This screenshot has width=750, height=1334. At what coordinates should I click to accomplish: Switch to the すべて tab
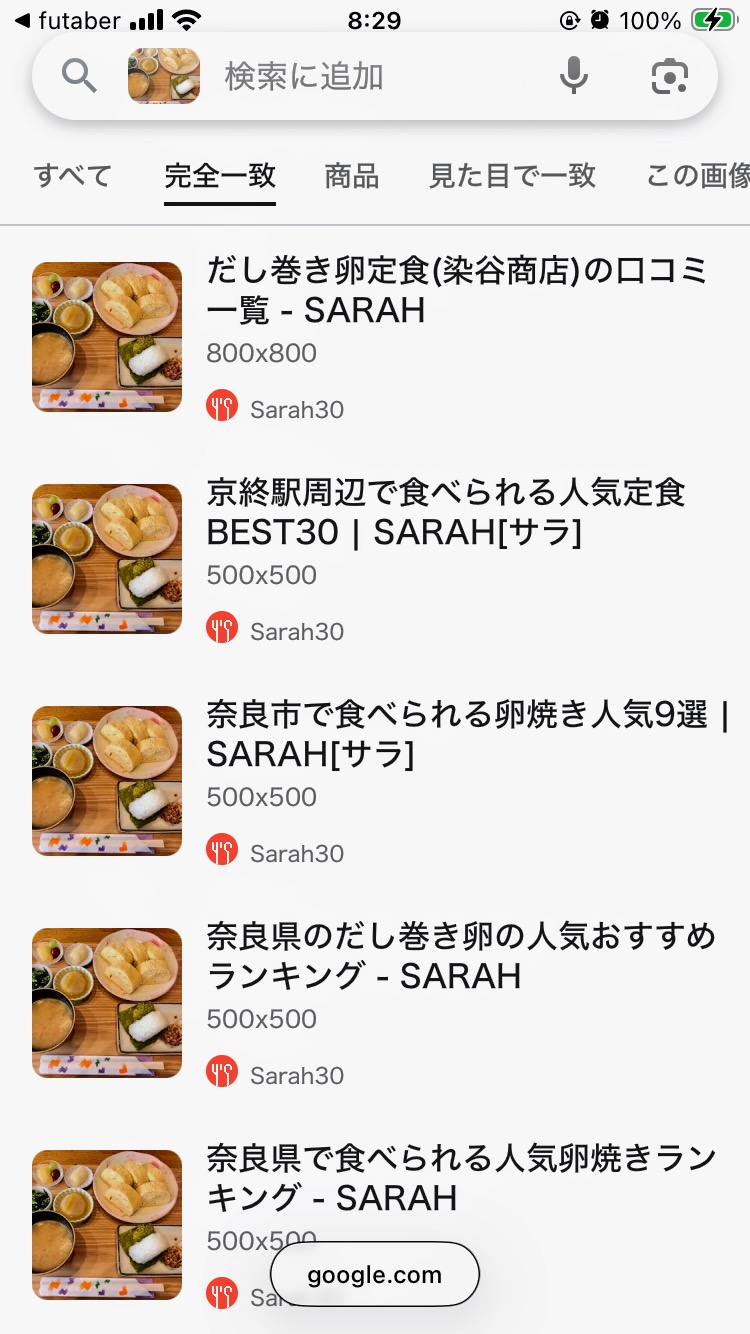click(73, 176)
